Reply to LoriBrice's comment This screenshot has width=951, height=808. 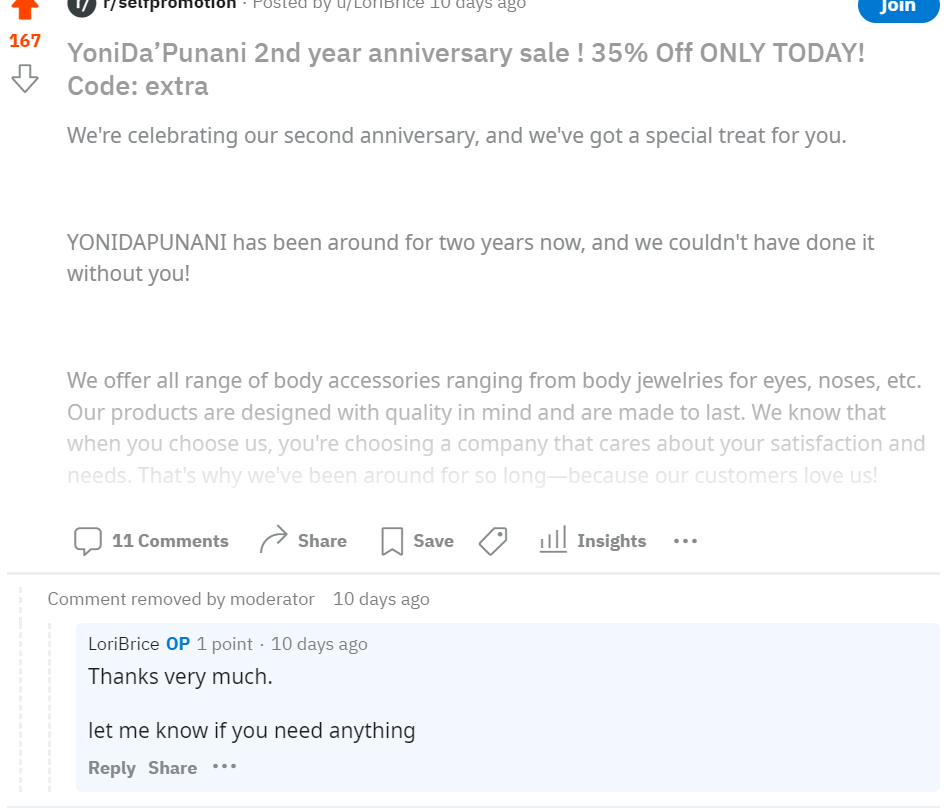click(x=111, y=768)
